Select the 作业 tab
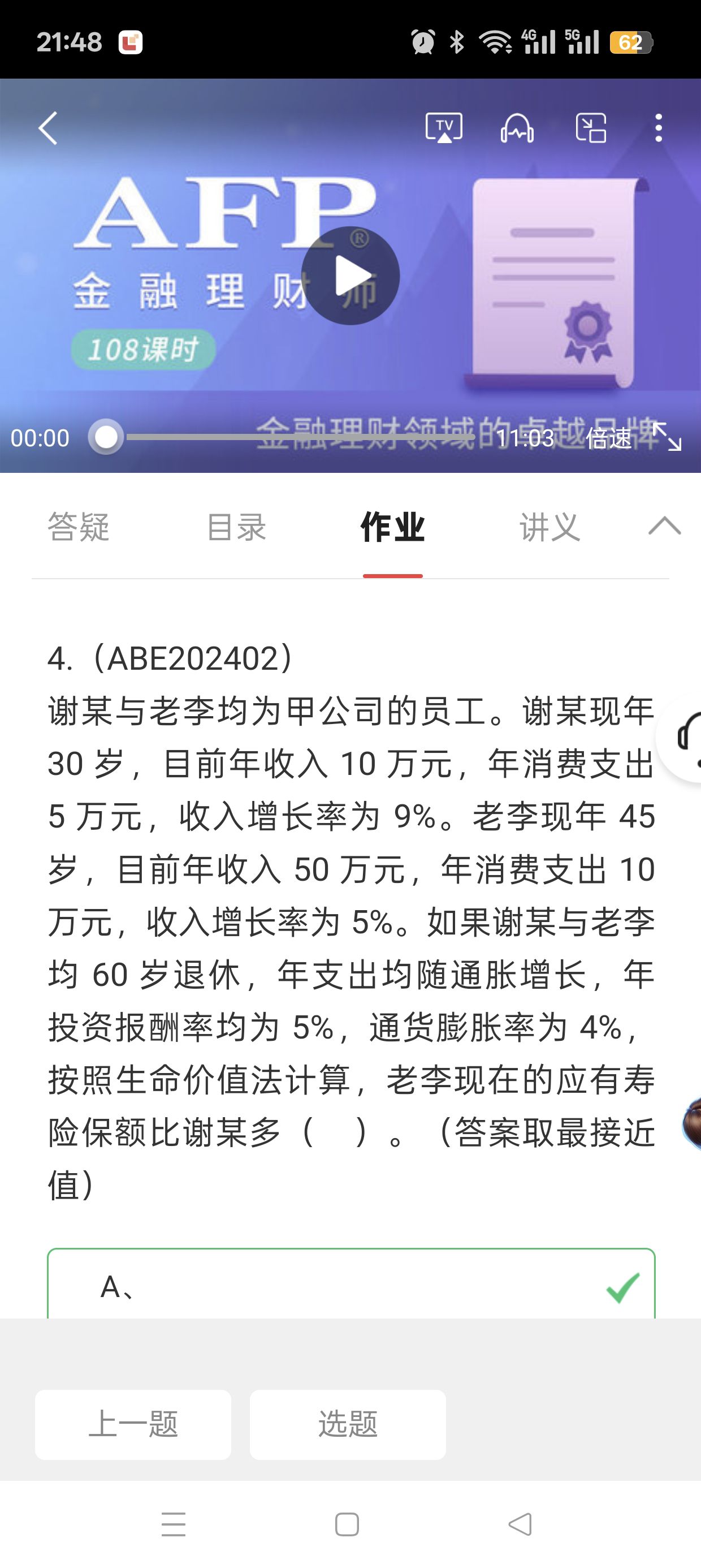The image size is (701, 1568). [392, 527]
